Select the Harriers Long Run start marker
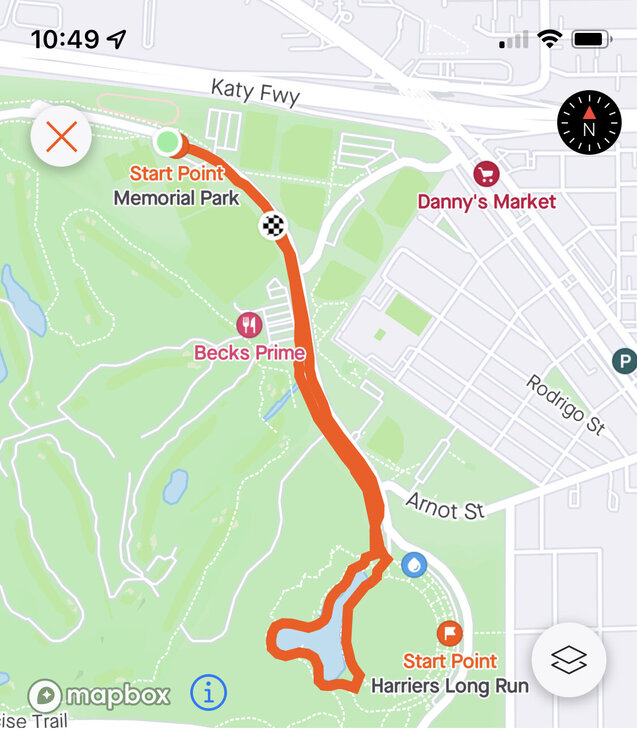Viewport: 637px width, 750px height. pos(450,633)
